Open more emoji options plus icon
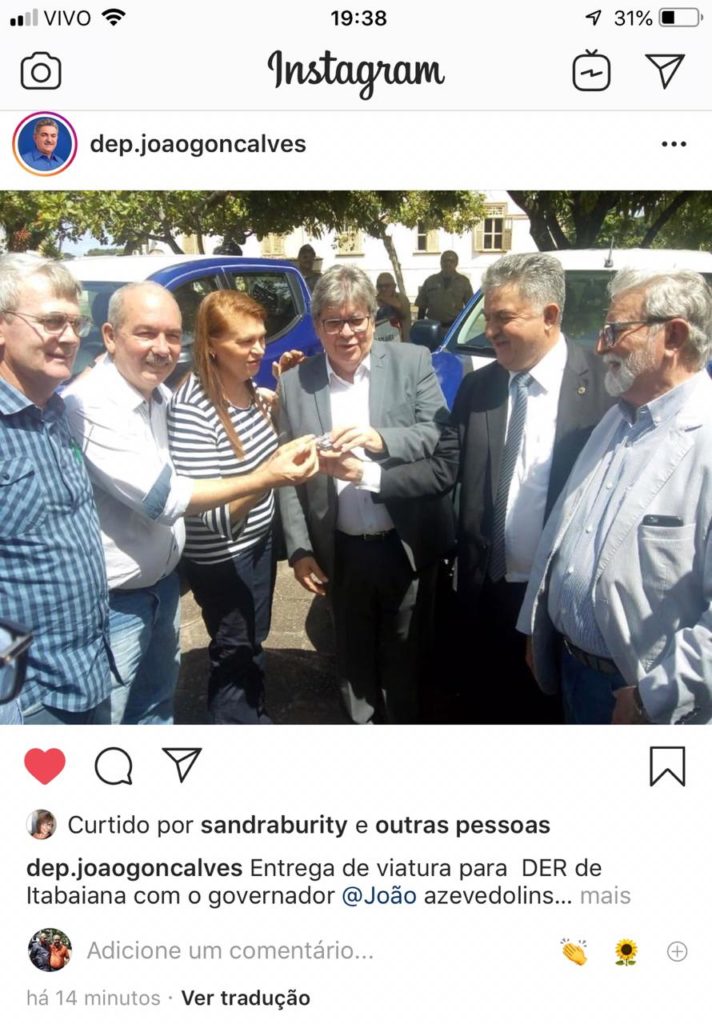 pos(677,951)
